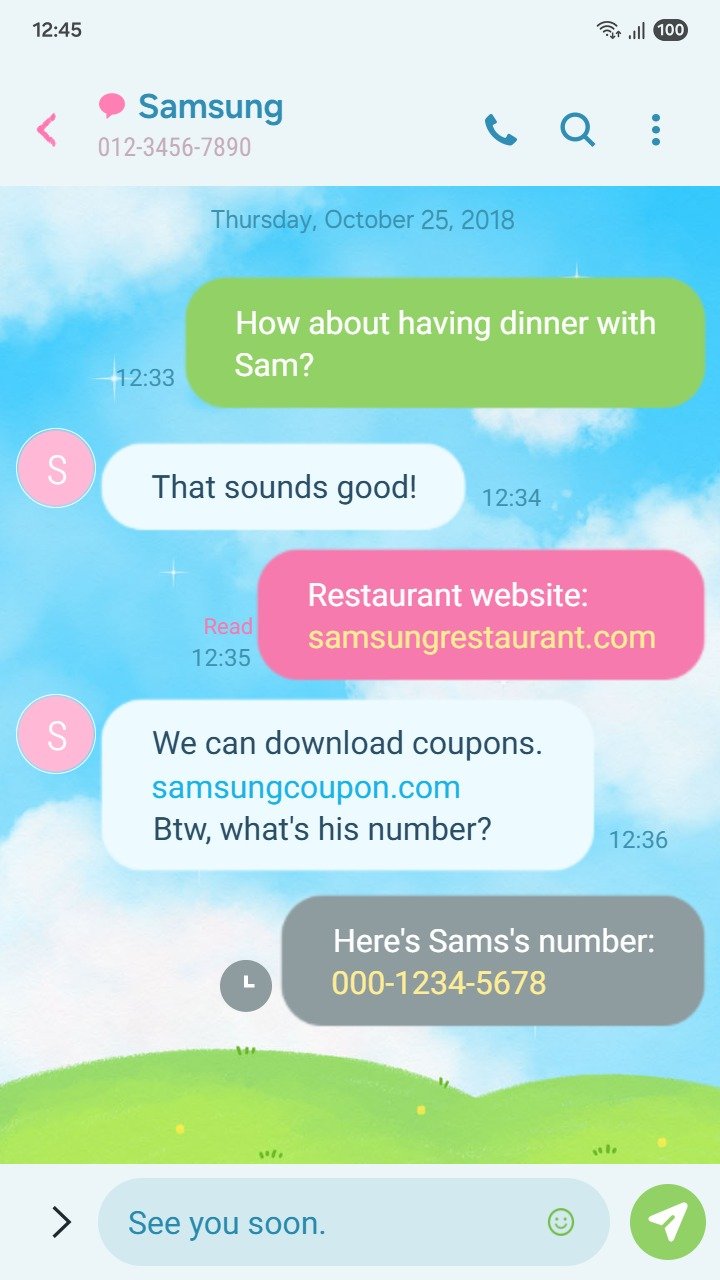Screen dimensions: 720x1280
Task: Open the samsungcoupon.com link
Action: point(306,787)
